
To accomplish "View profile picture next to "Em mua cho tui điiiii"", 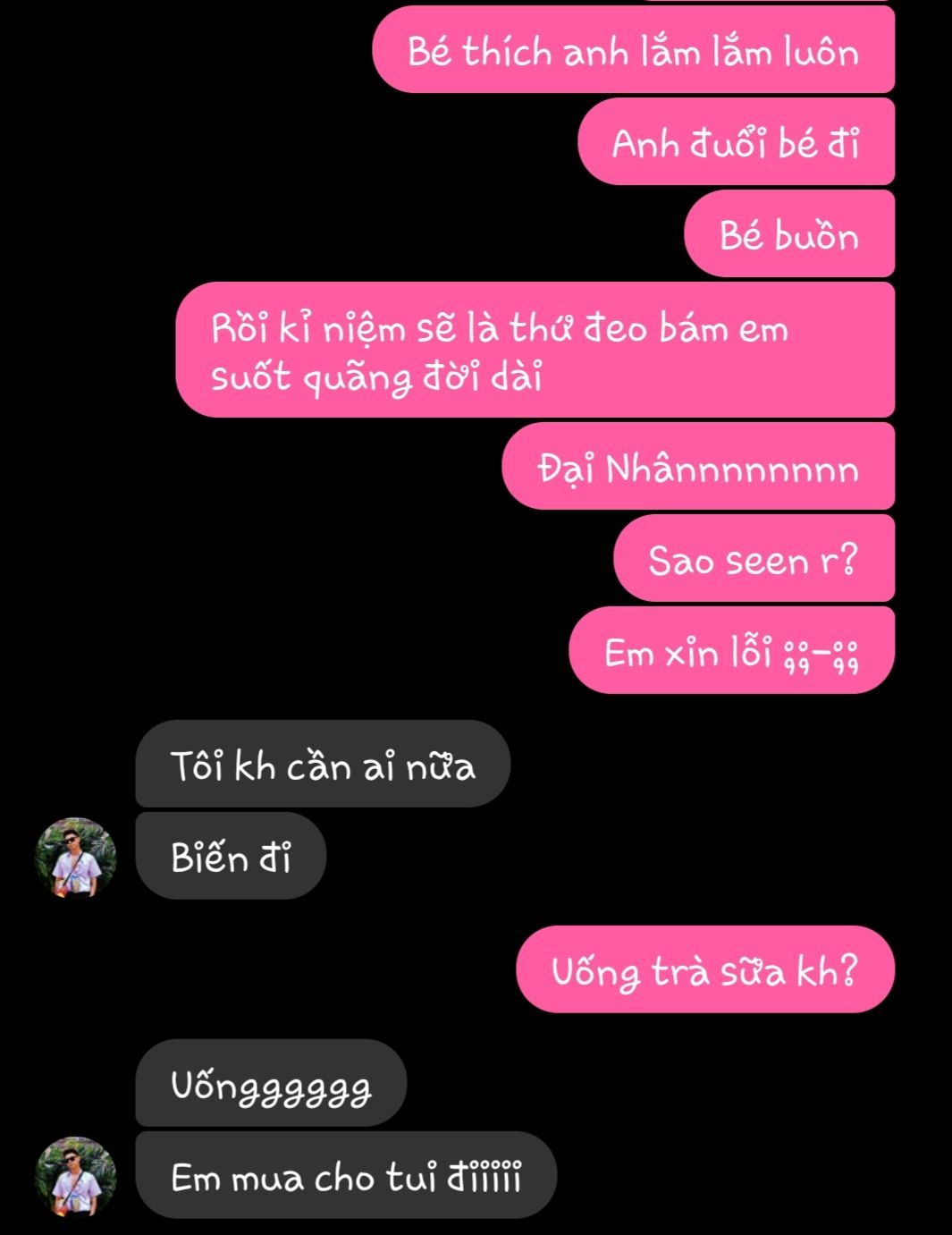I will pos(75,1177).
